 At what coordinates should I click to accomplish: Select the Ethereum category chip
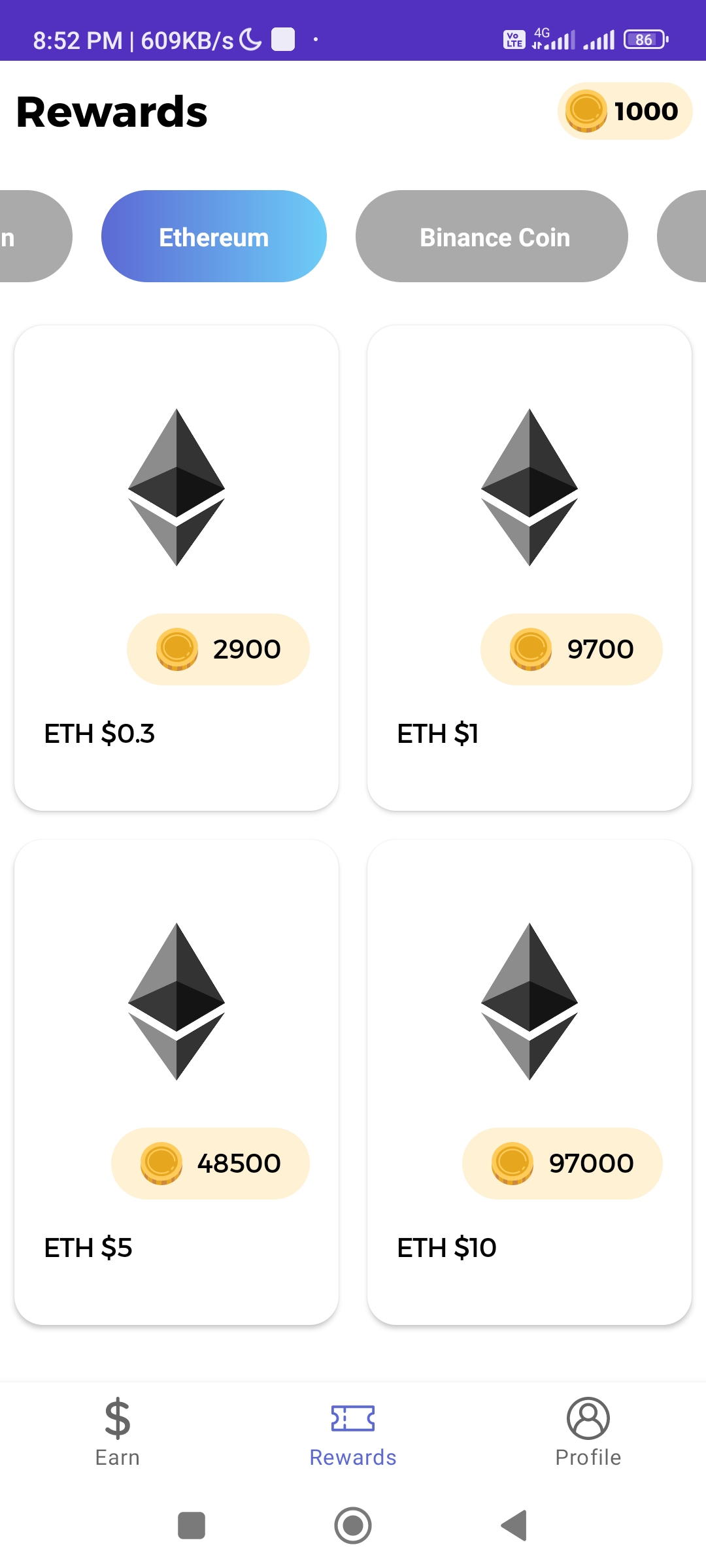point(214,237)
